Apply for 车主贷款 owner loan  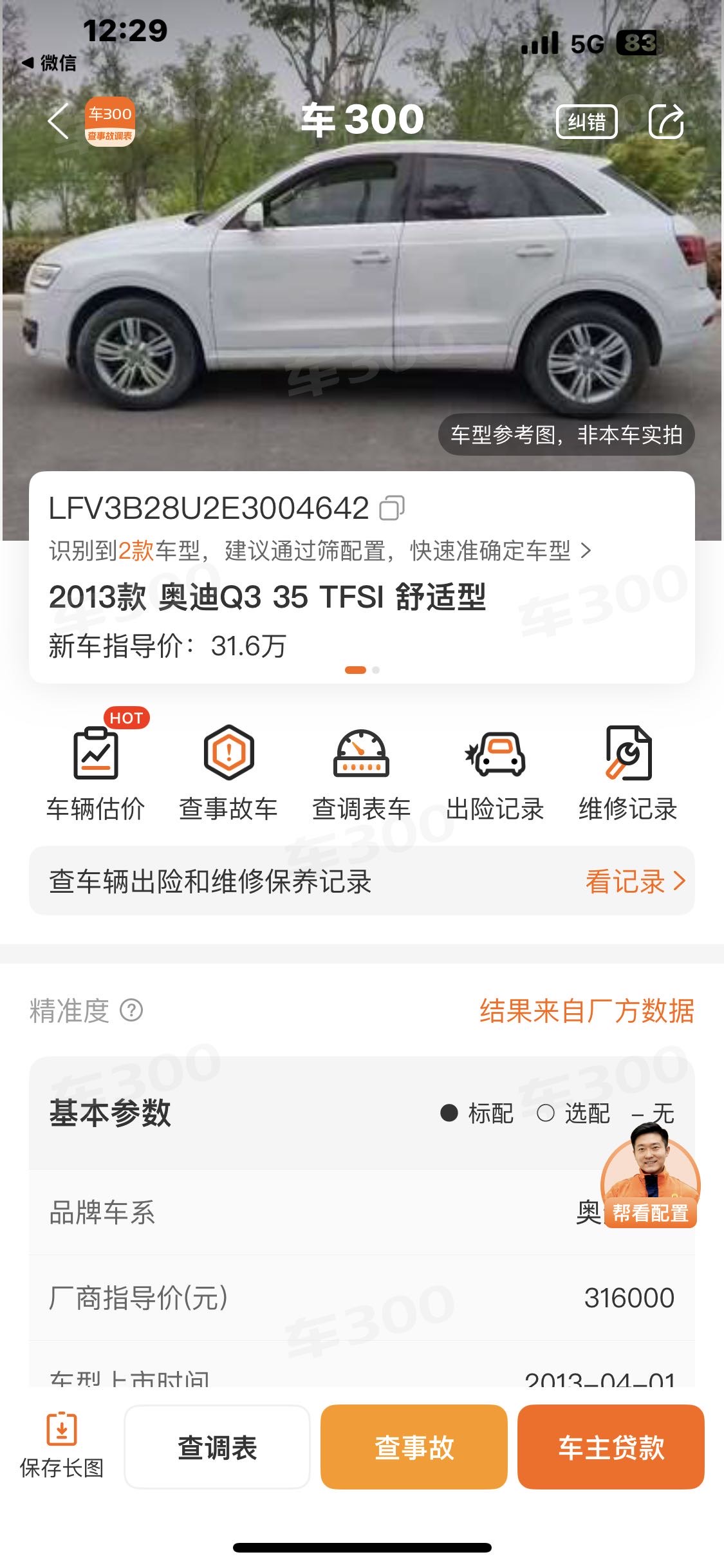tap(611, 1447)
